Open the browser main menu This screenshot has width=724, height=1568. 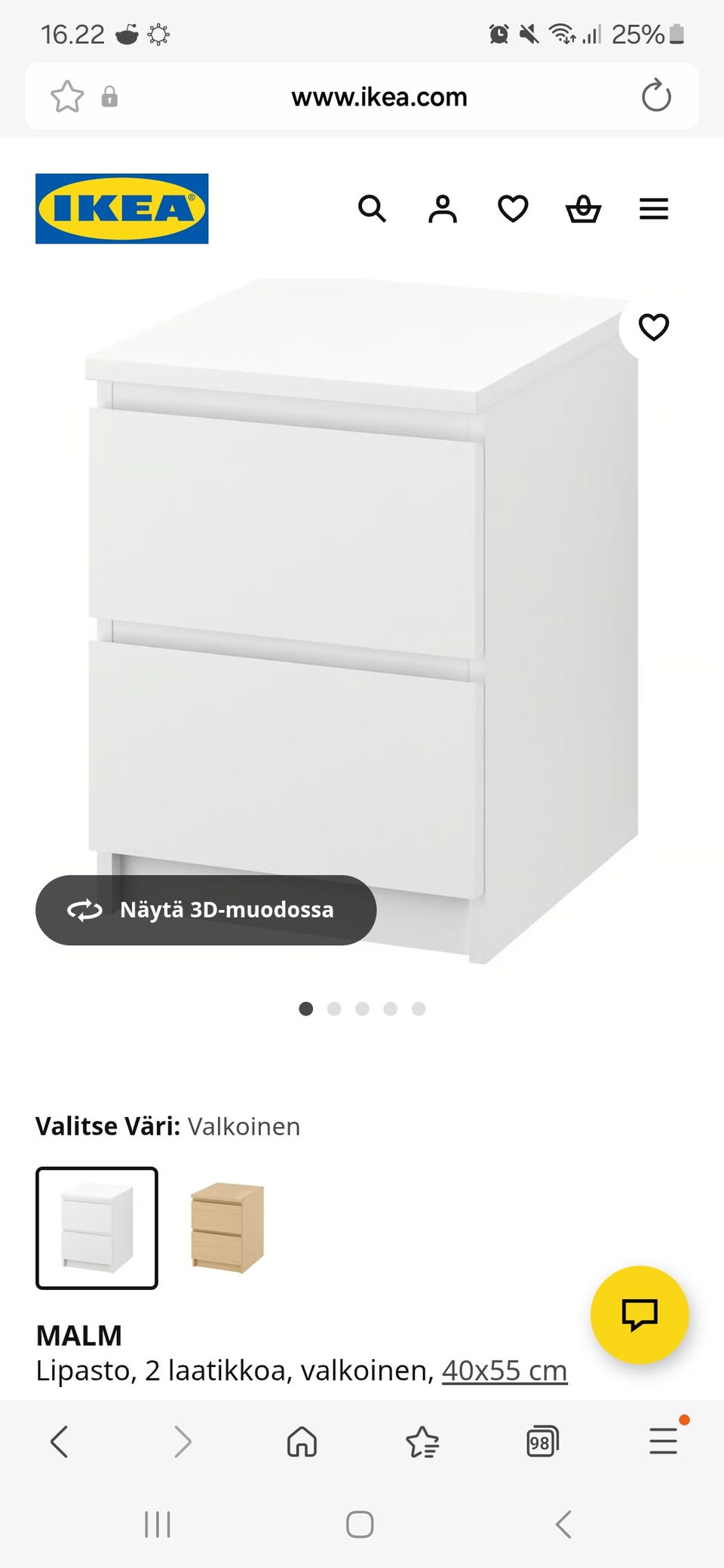662,1442
